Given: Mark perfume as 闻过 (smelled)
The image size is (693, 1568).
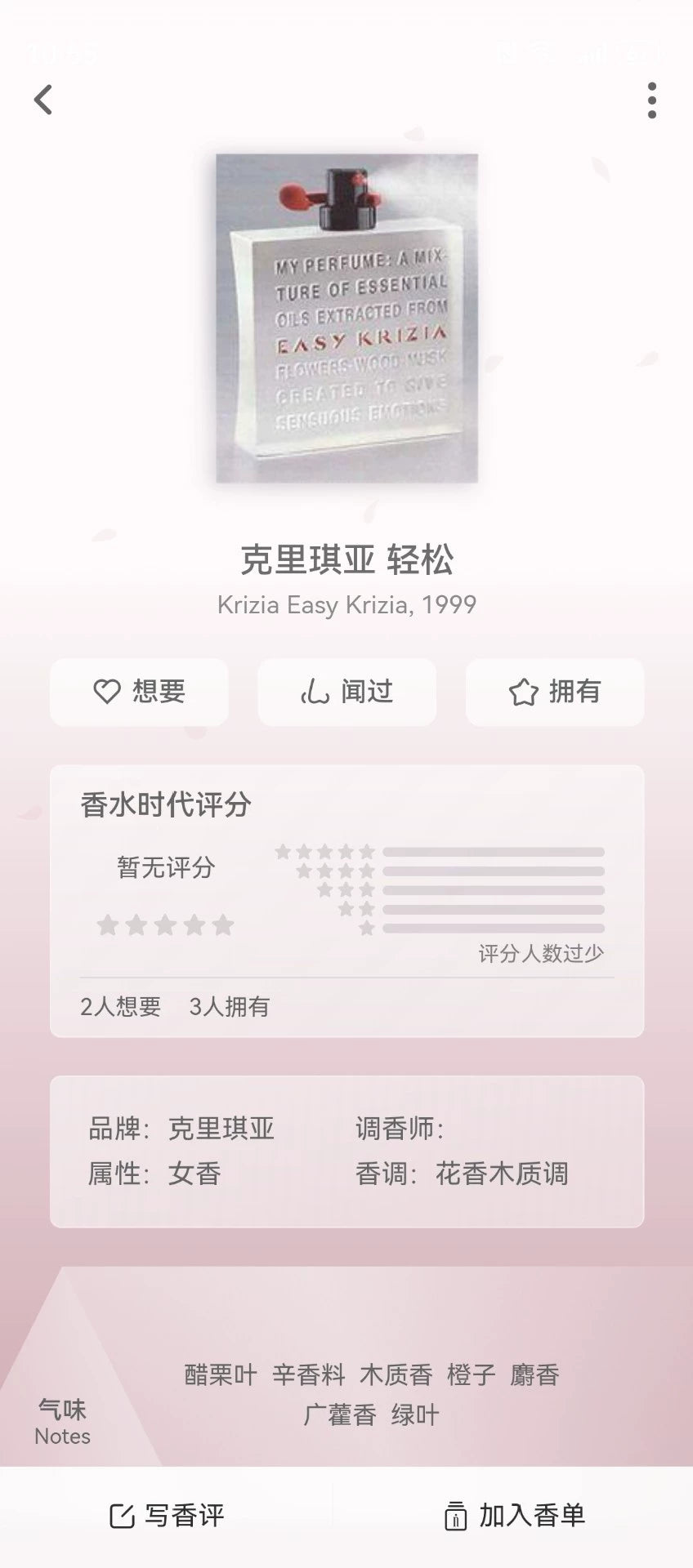Looking at the screenshot, I should (346, 692).
